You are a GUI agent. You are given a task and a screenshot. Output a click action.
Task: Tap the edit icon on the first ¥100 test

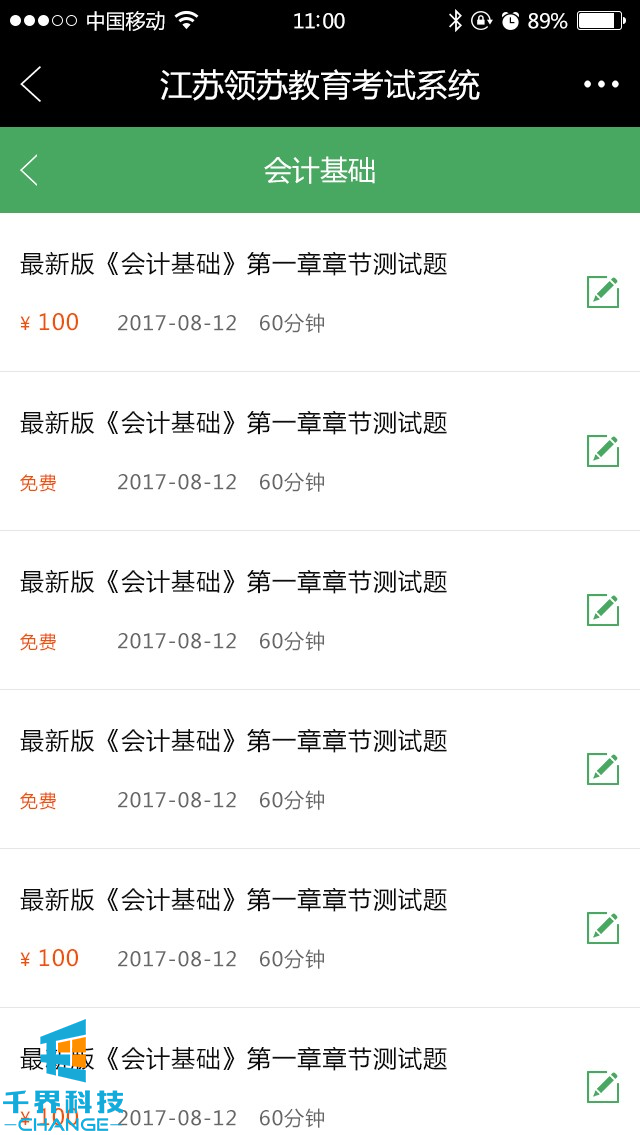[602, 292]
